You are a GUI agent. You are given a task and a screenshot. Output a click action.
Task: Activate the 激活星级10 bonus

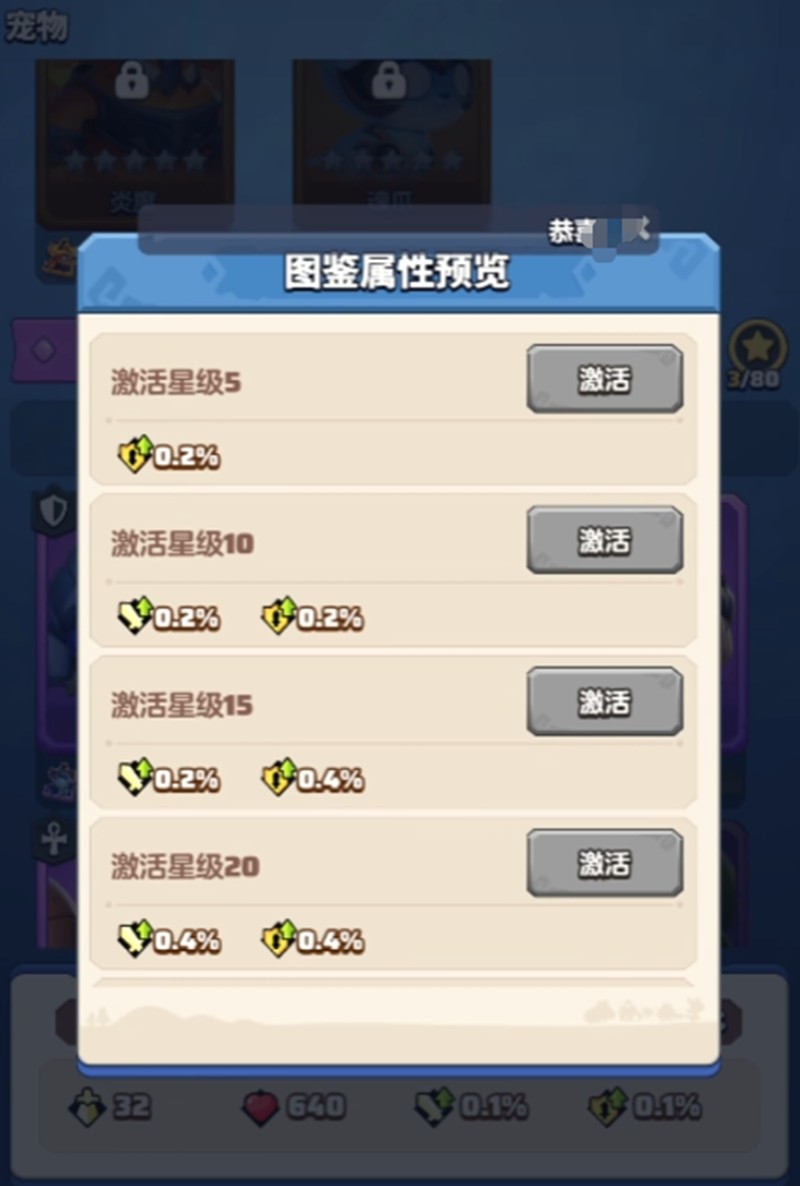click(x=604, y=540)
